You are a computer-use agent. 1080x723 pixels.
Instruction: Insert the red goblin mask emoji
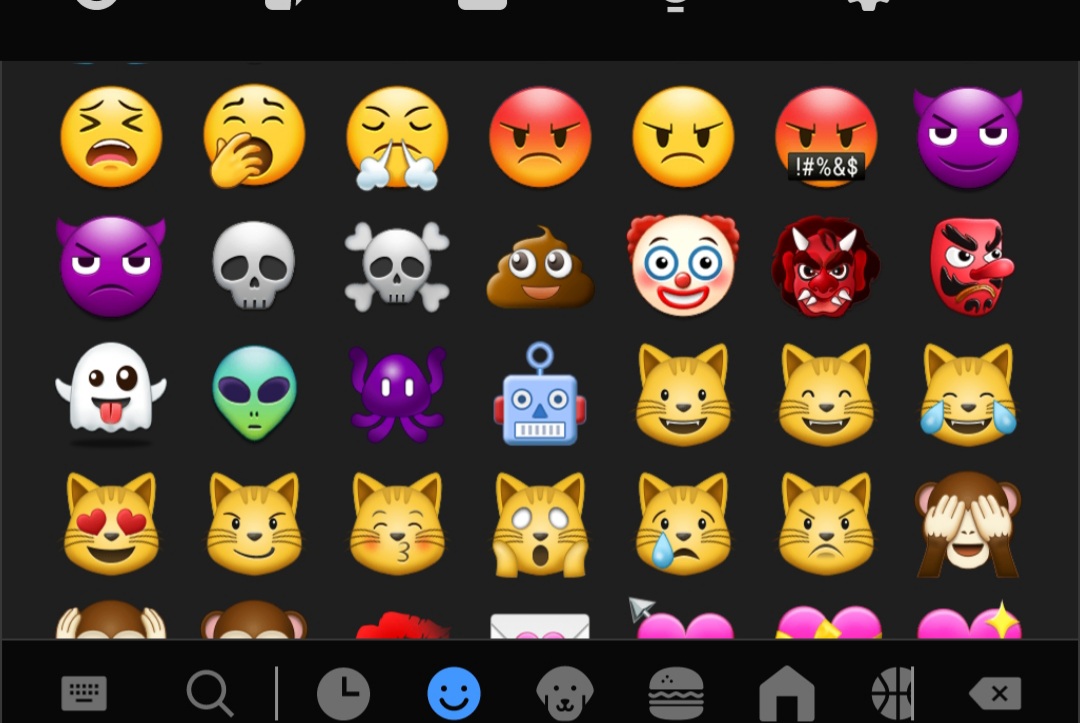[970, 265]
